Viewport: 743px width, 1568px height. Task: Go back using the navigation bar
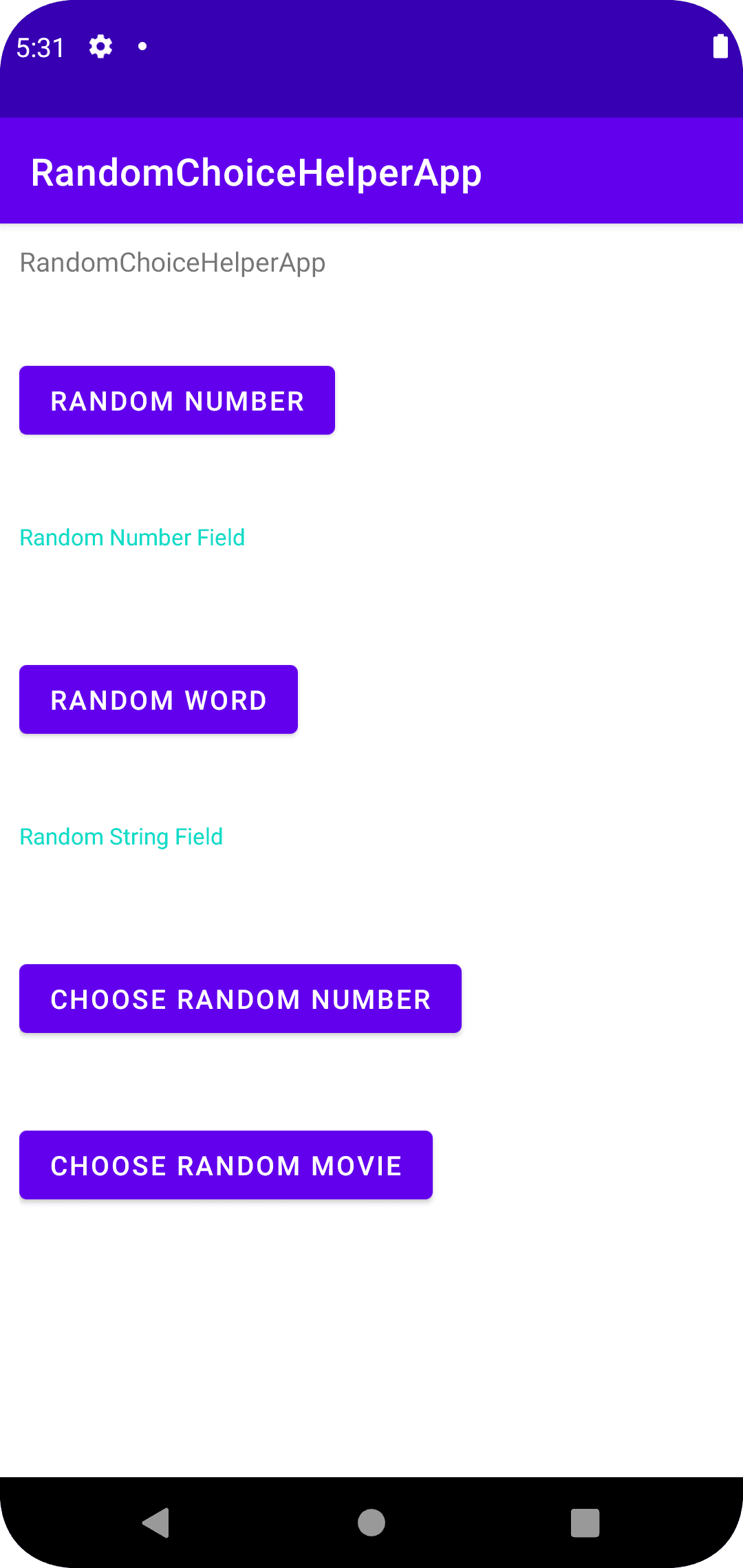tap(157, 1523)
